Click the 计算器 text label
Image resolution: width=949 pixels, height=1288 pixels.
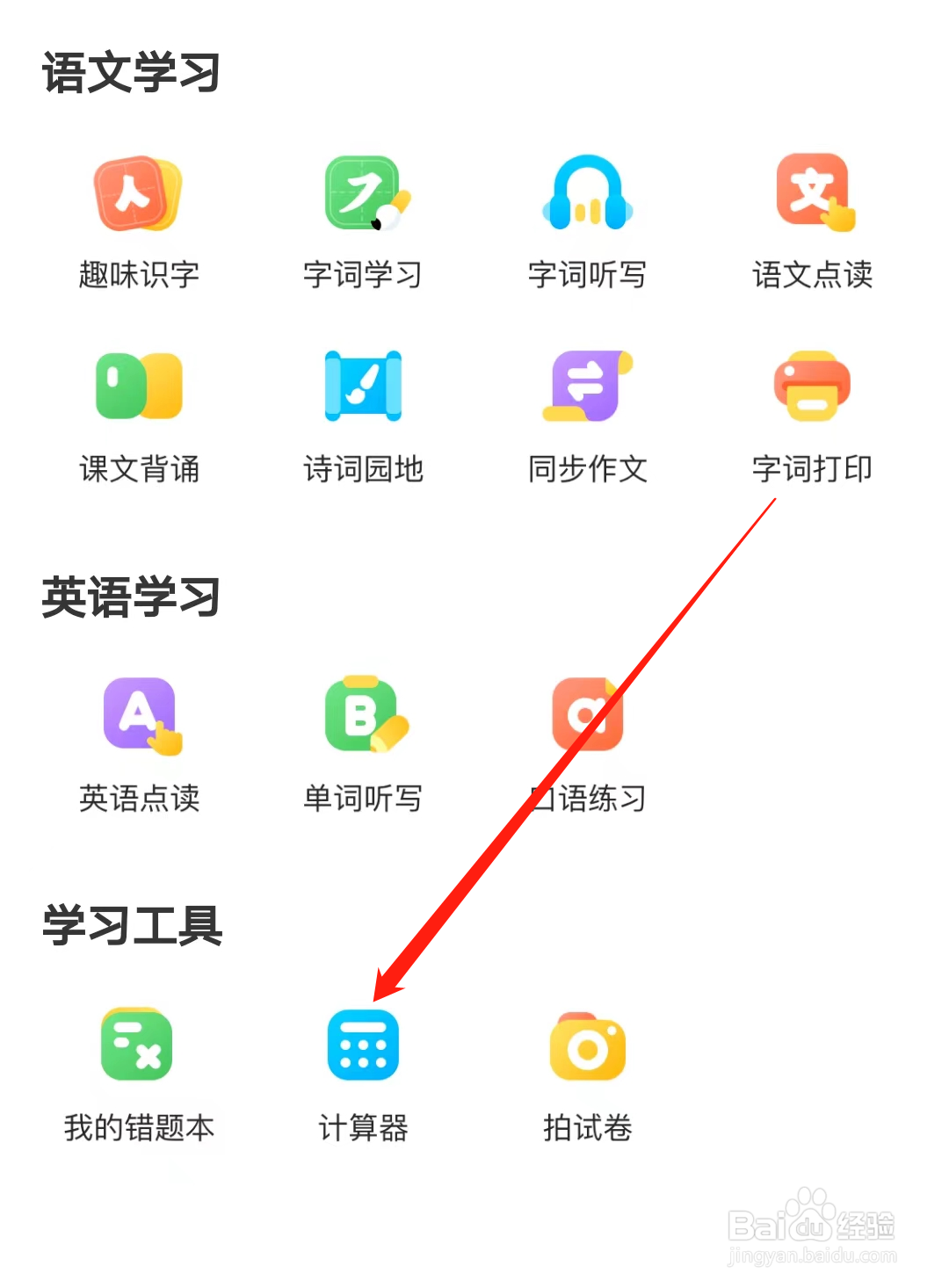click(363, 1129)
